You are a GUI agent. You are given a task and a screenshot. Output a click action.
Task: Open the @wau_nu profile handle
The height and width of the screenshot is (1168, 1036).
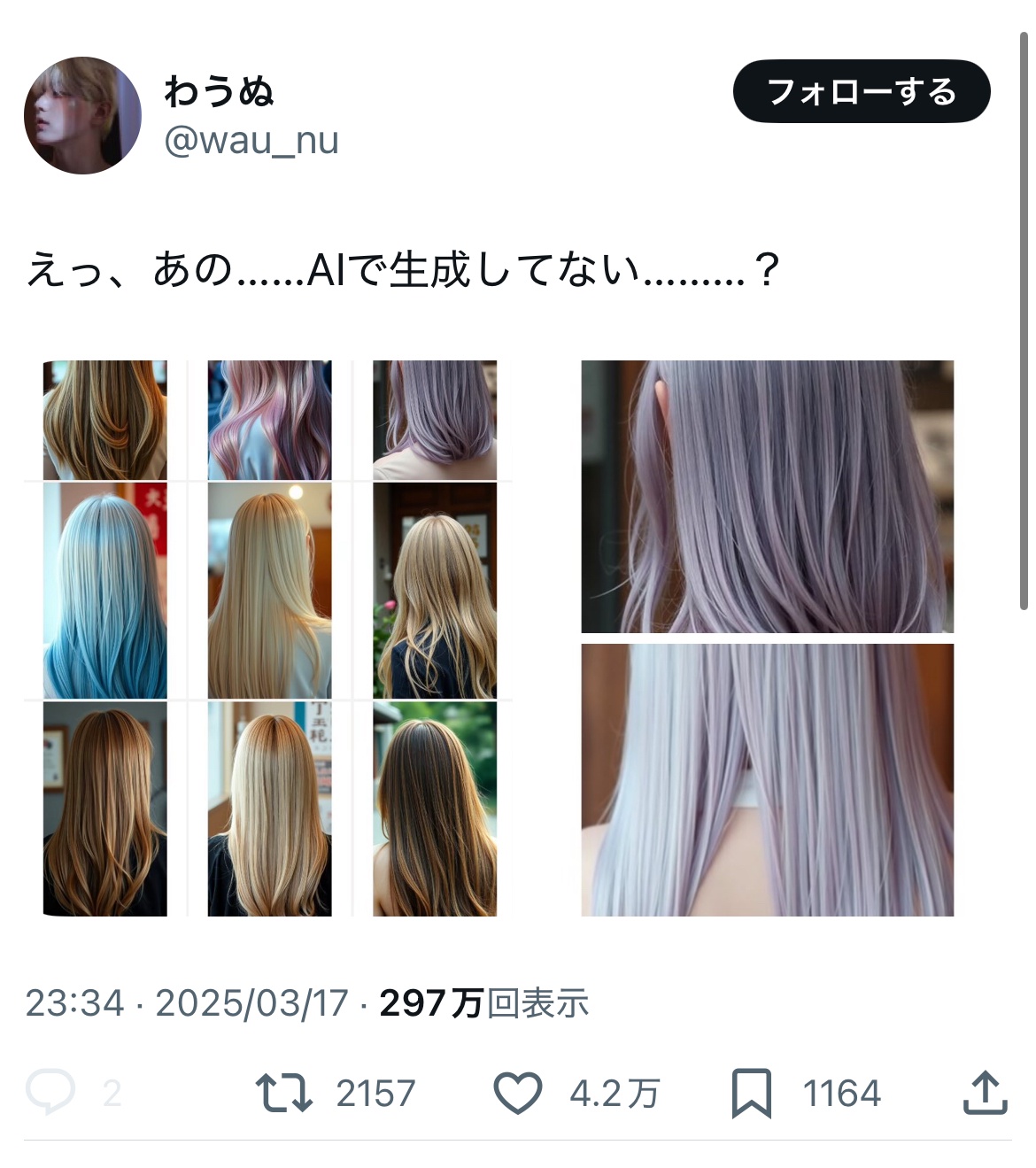coord(251,140)
